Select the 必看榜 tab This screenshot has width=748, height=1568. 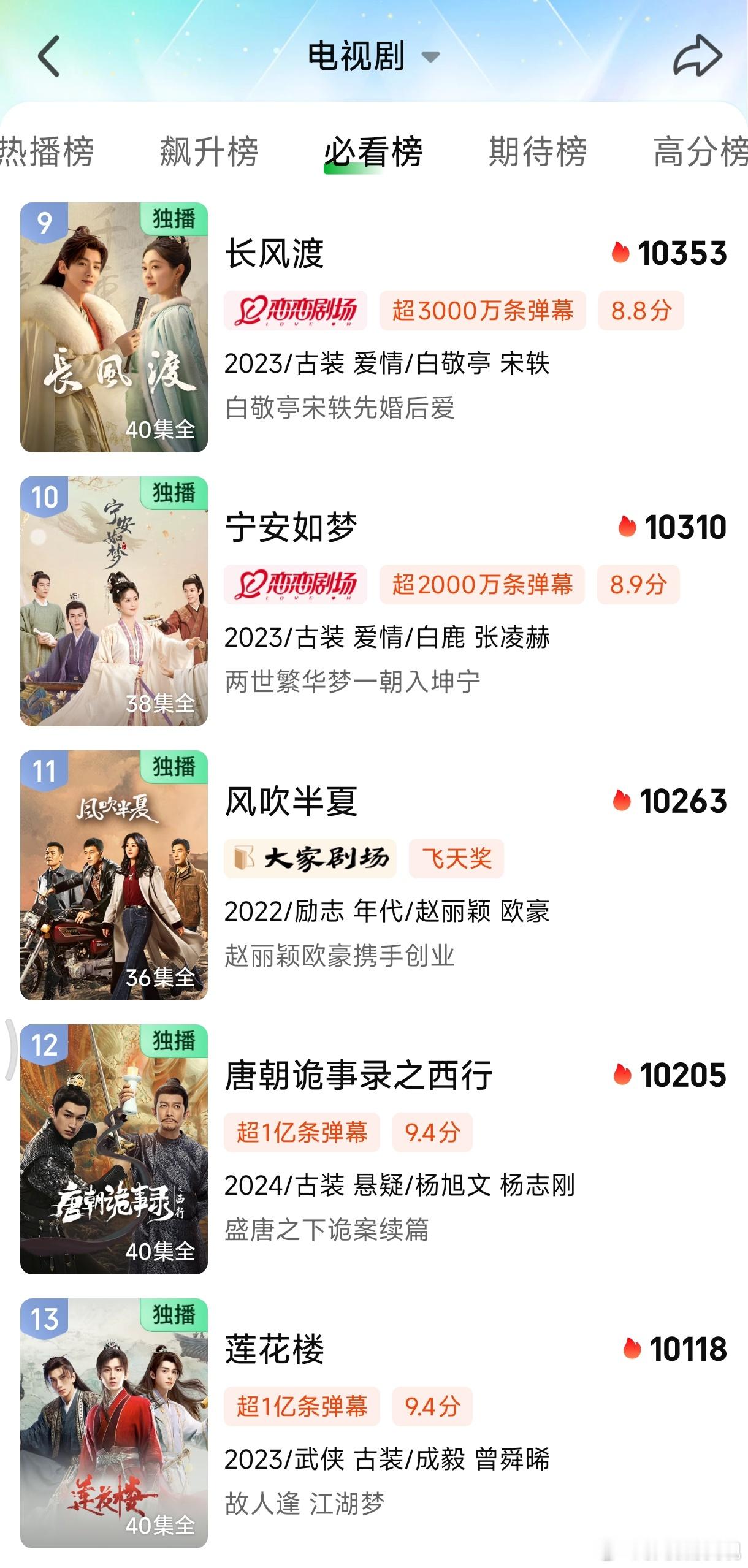click(x=373, y=151)
